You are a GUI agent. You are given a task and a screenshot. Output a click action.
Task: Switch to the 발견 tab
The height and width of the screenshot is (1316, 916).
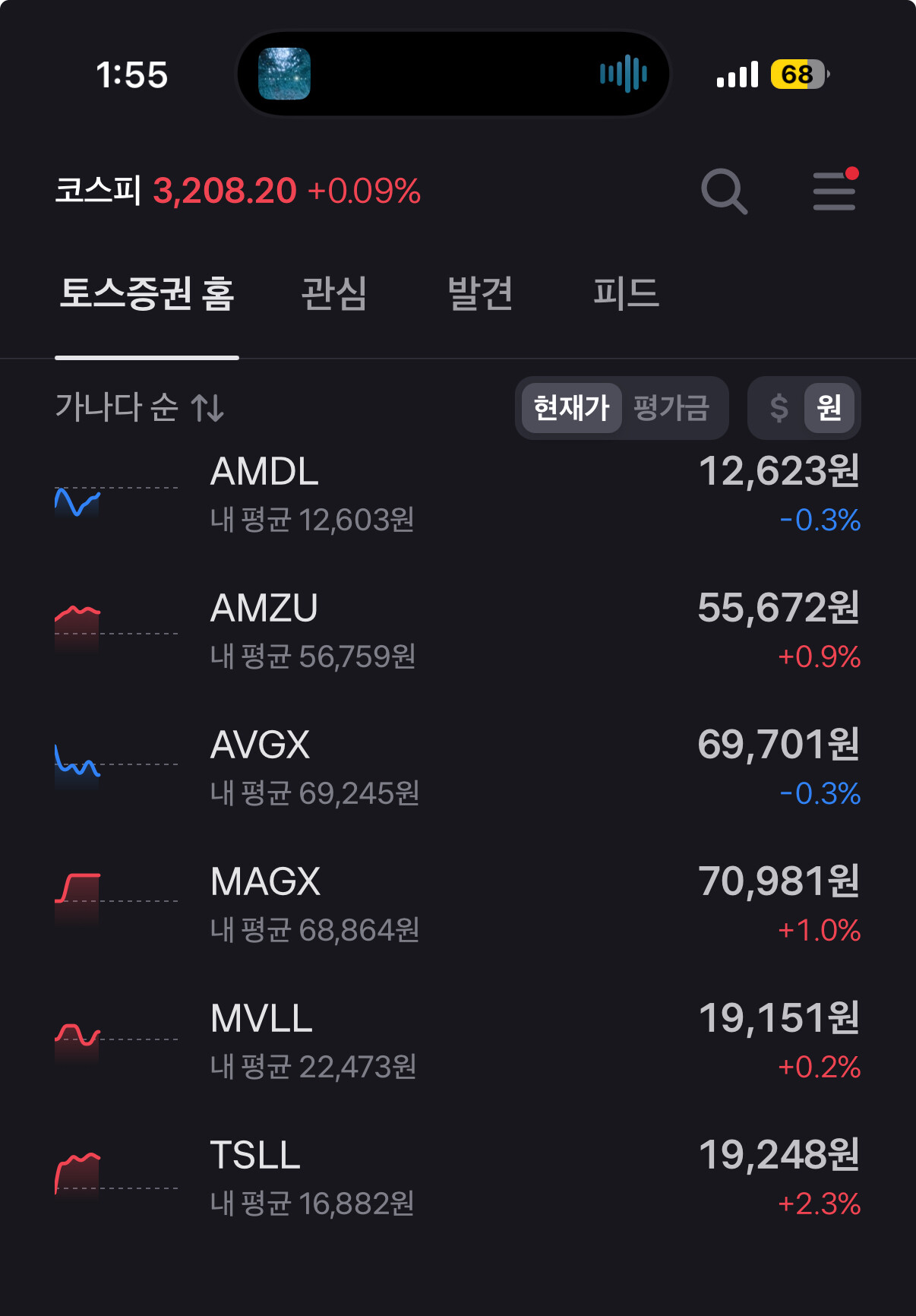(x=480, y=294)
